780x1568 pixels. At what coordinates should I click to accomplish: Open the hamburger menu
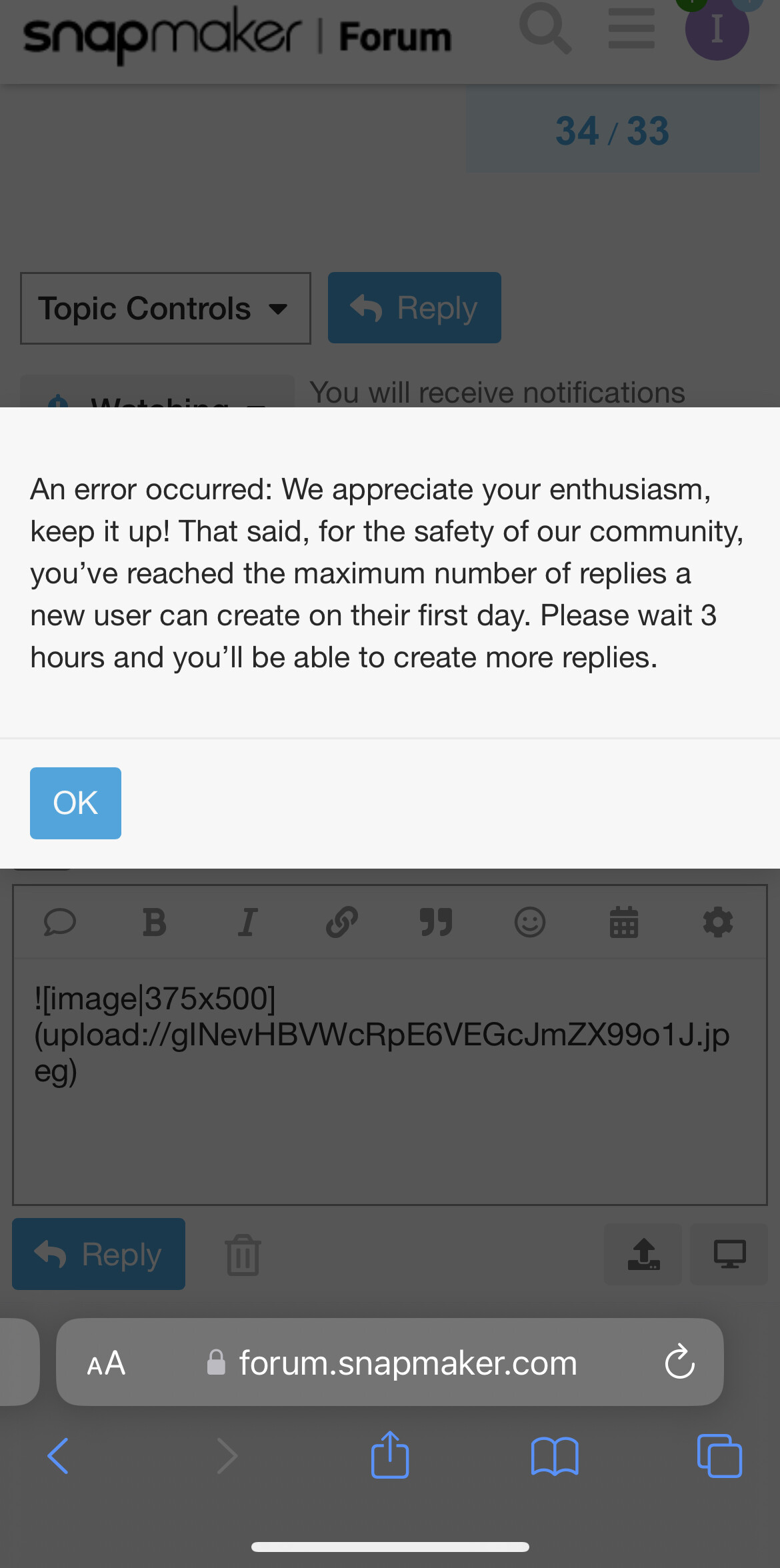631,29
